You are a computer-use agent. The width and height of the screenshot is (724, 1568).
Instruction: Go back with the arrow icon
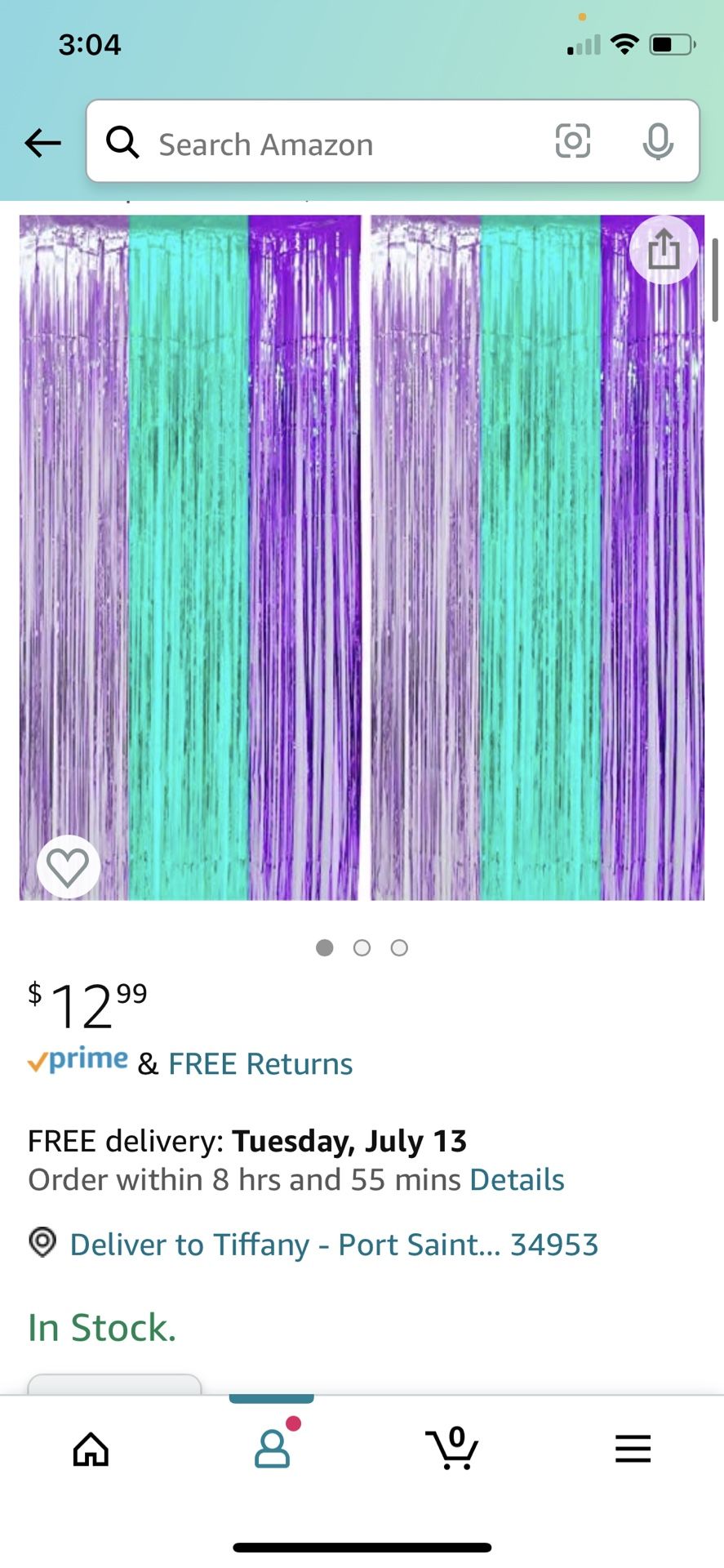42,143
